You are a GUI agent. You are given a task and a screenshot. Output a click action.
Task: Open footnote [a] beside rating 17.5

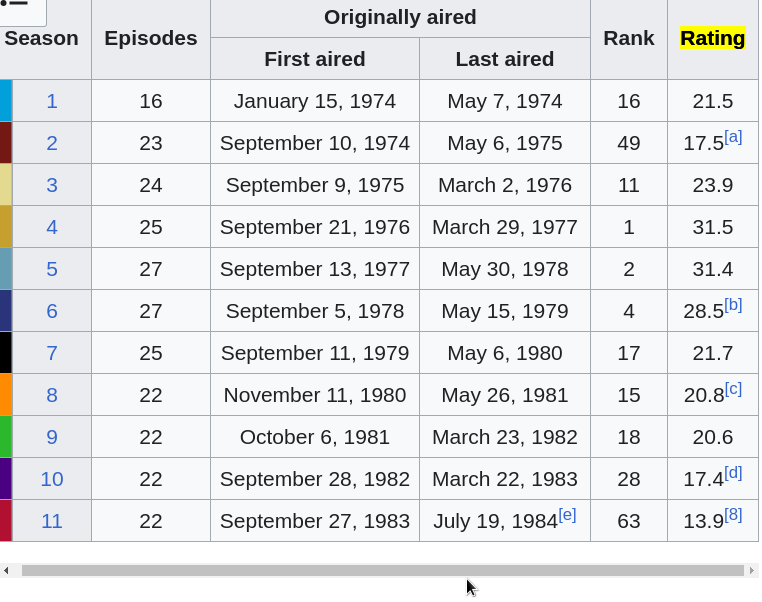point(733,137)
